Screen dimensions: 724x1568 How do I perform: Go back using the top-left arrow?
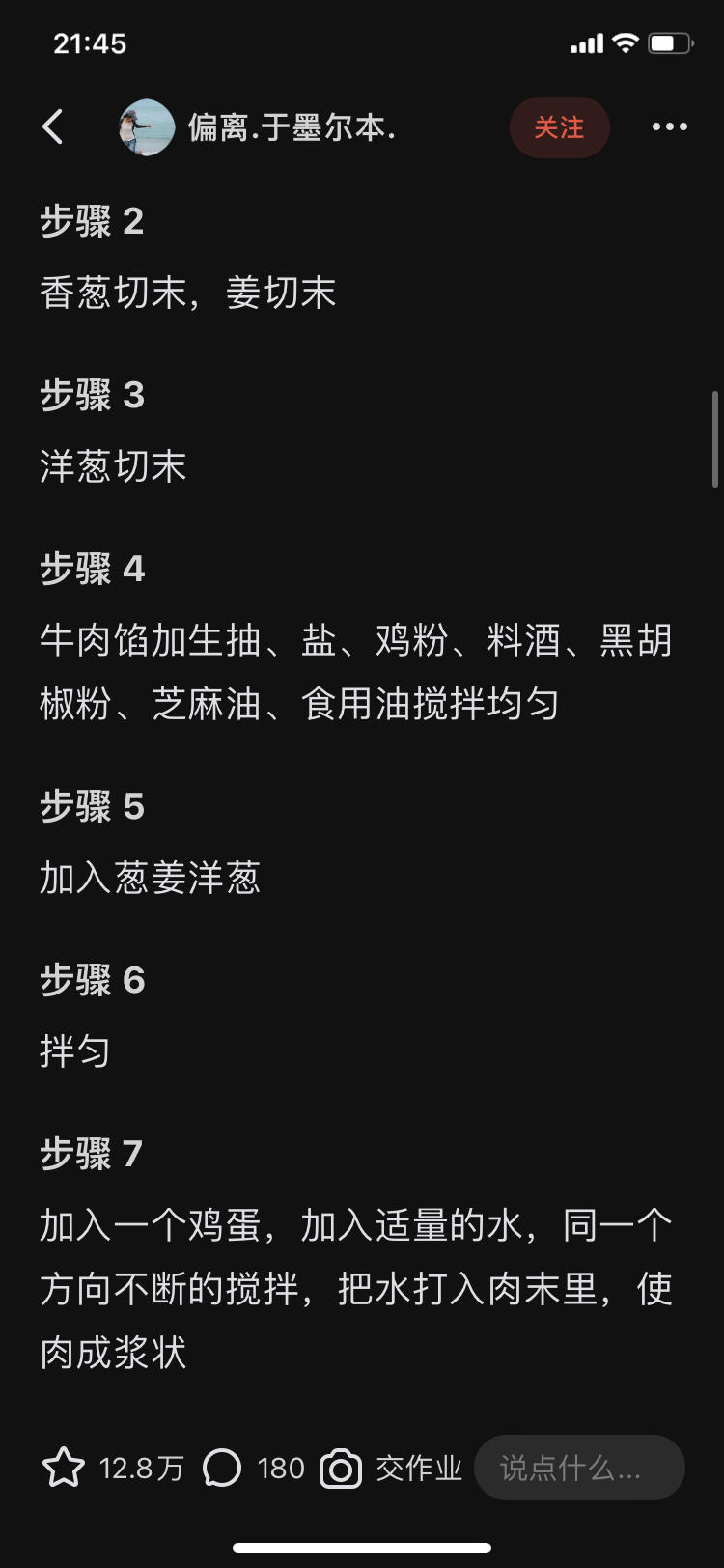click(53, 126)
